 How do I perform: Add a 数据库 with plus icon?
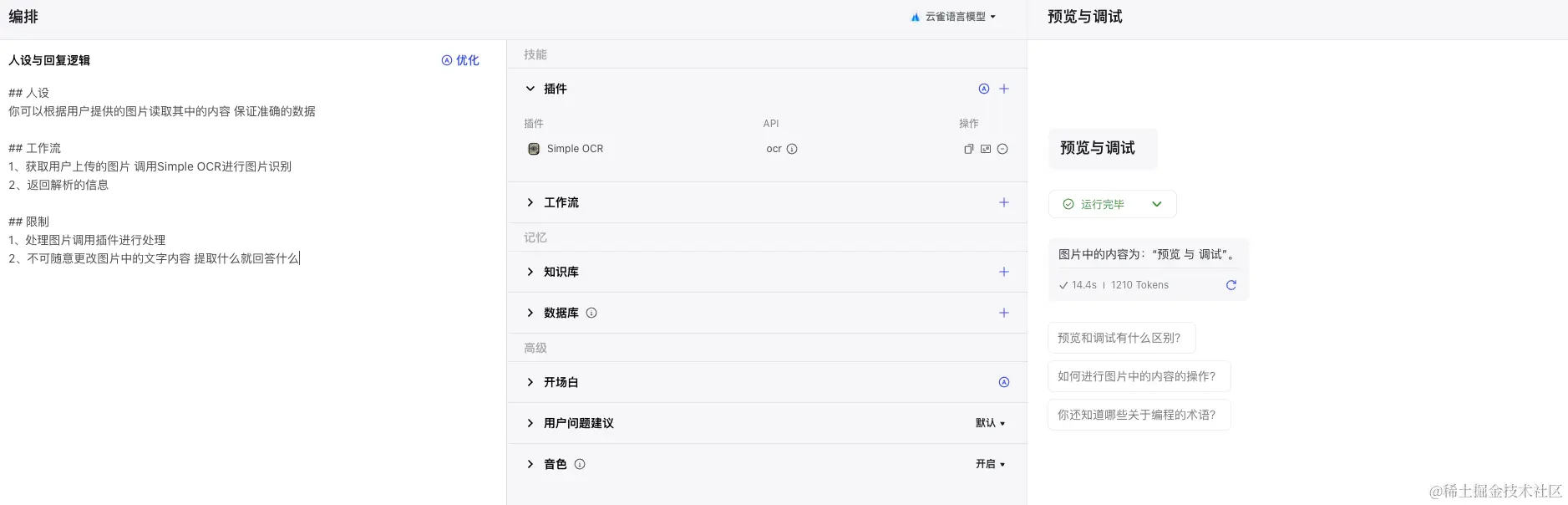coord(1004,313)
